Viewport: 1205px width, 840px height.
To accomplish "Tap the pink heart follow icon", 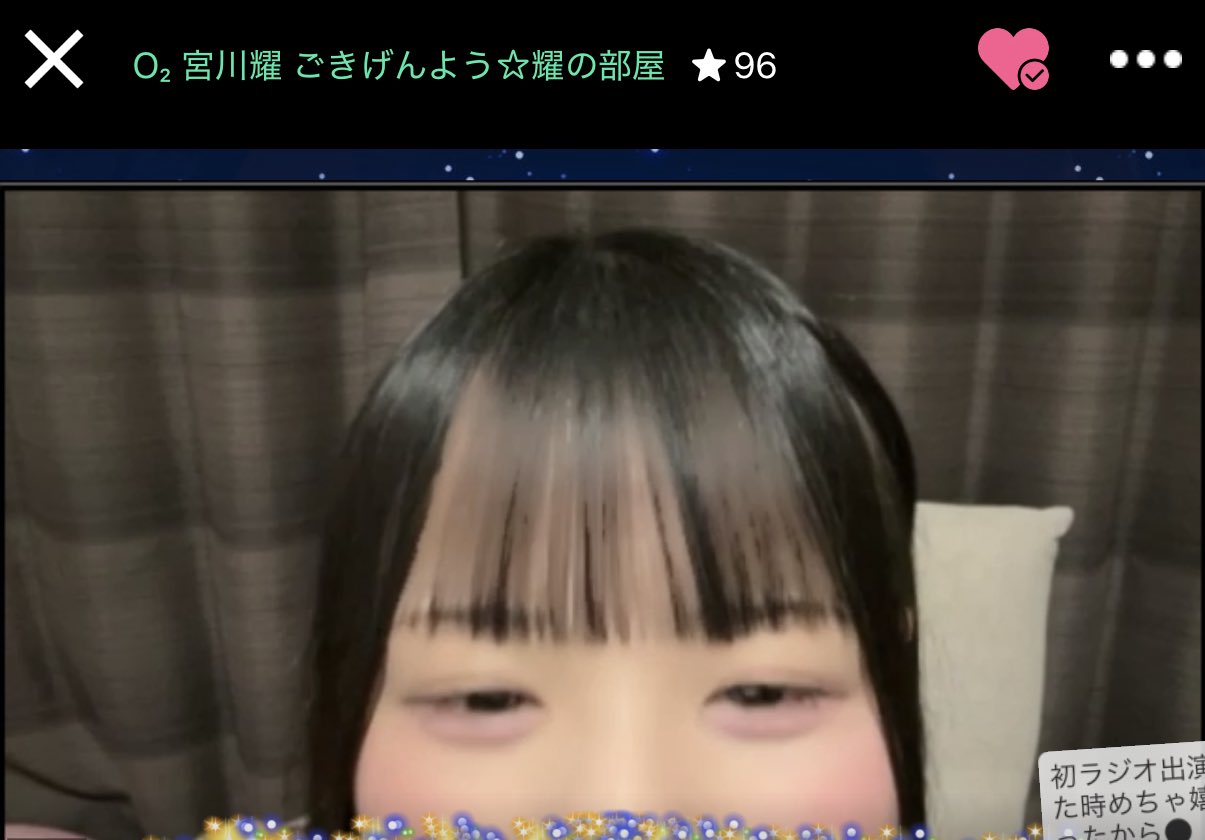I will coord(1012,58).
